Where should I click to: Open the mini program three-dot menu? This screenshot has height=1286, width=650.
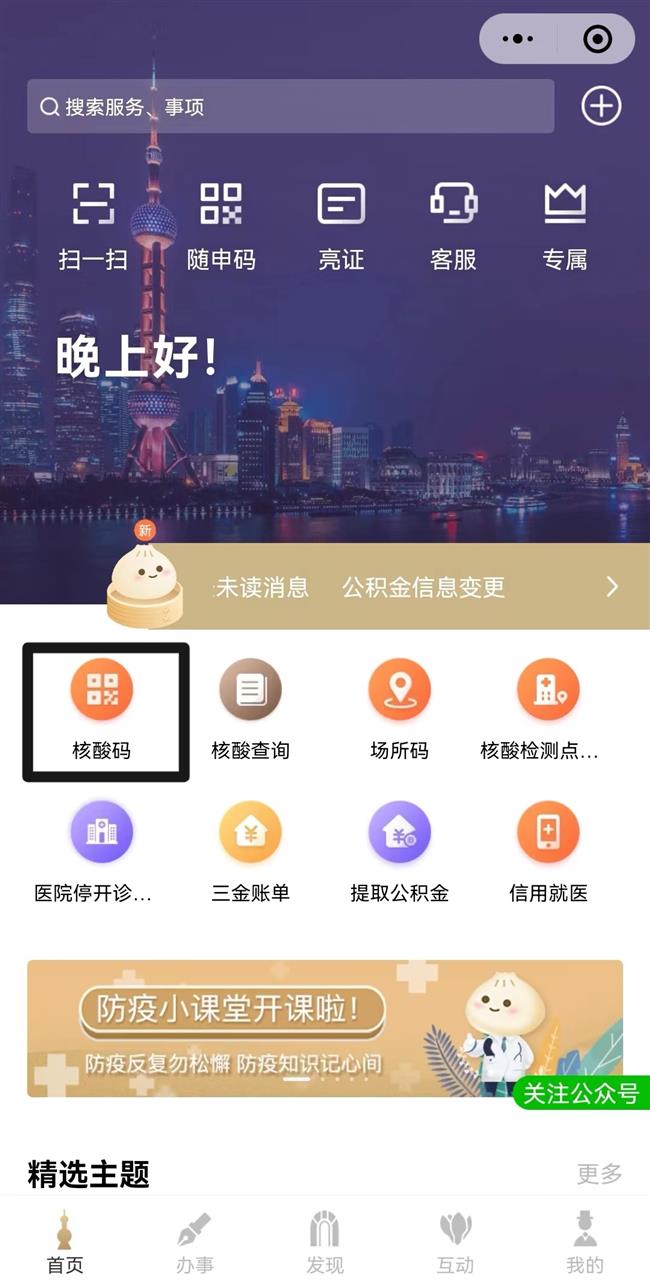(x=518, y=39)
